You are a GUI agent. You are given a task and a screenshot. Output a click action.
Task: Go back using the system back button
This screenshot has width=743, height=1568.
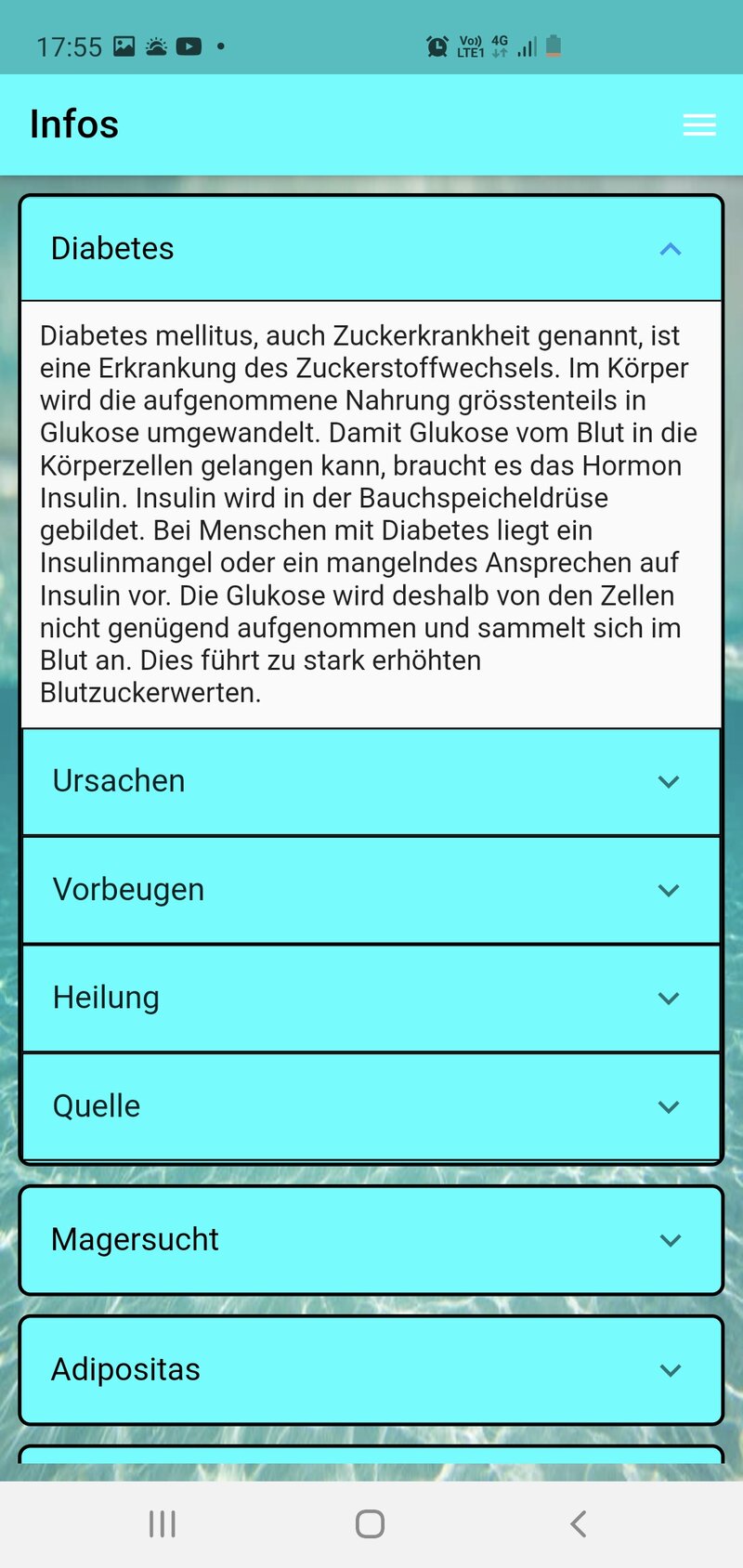click(x=579, y=1524)
